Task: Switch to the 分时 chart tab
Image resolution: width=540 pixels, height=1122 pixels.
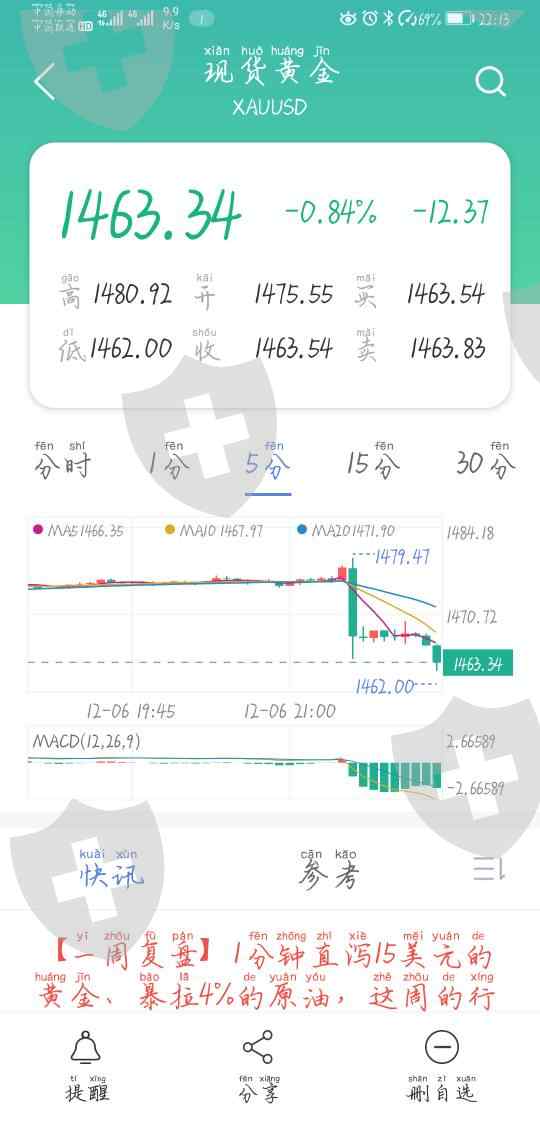Action: 62,460
